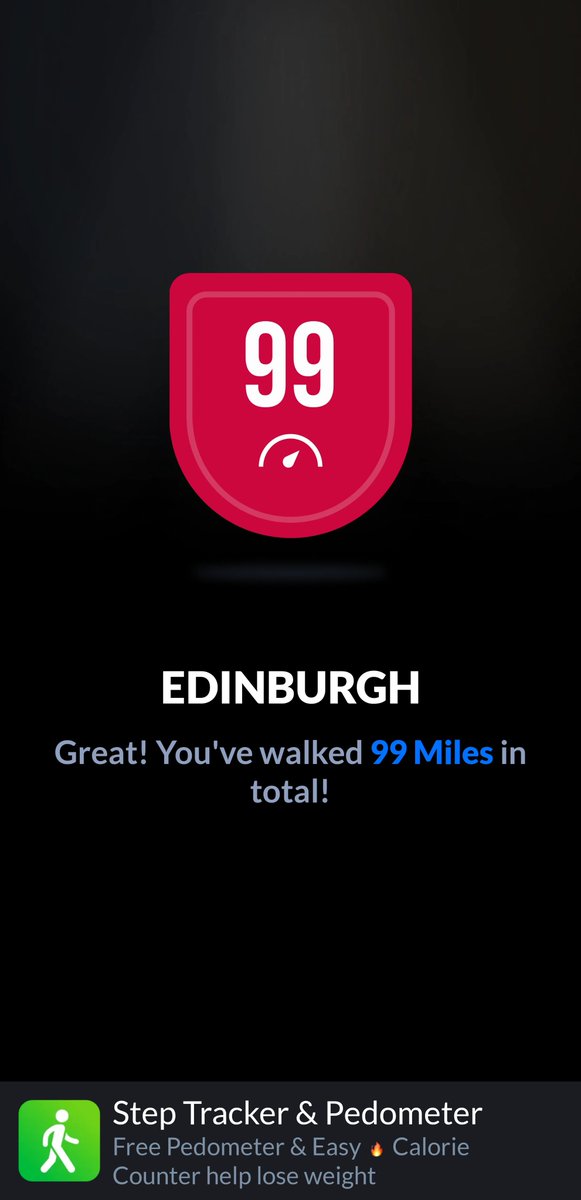Image resolution: width=581 pixels, height=1200 pixels.
Task: Open the Step Tracker & Pedometer ad banner
Action: pos(290,1141)
